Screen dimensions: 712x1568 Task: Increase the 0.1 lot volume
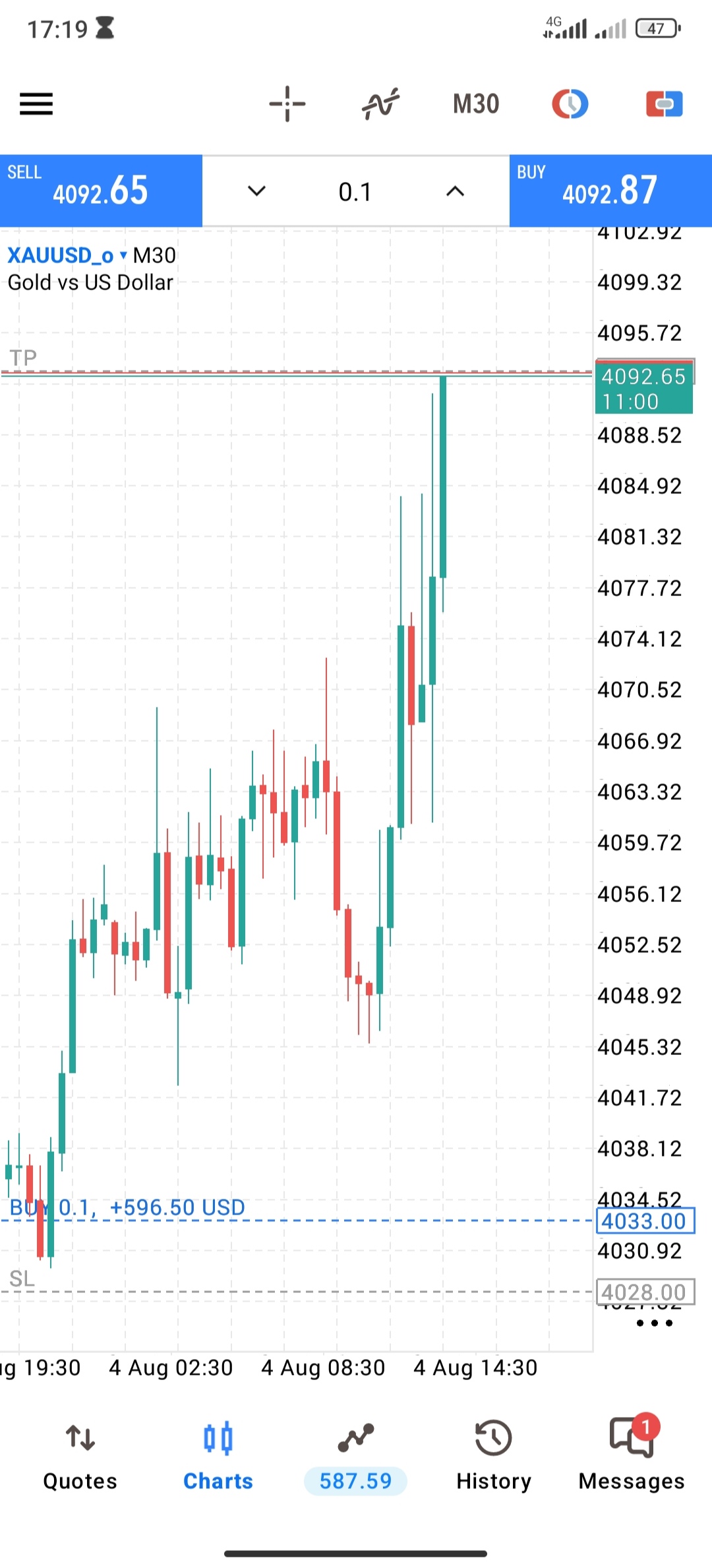point(455,192)
